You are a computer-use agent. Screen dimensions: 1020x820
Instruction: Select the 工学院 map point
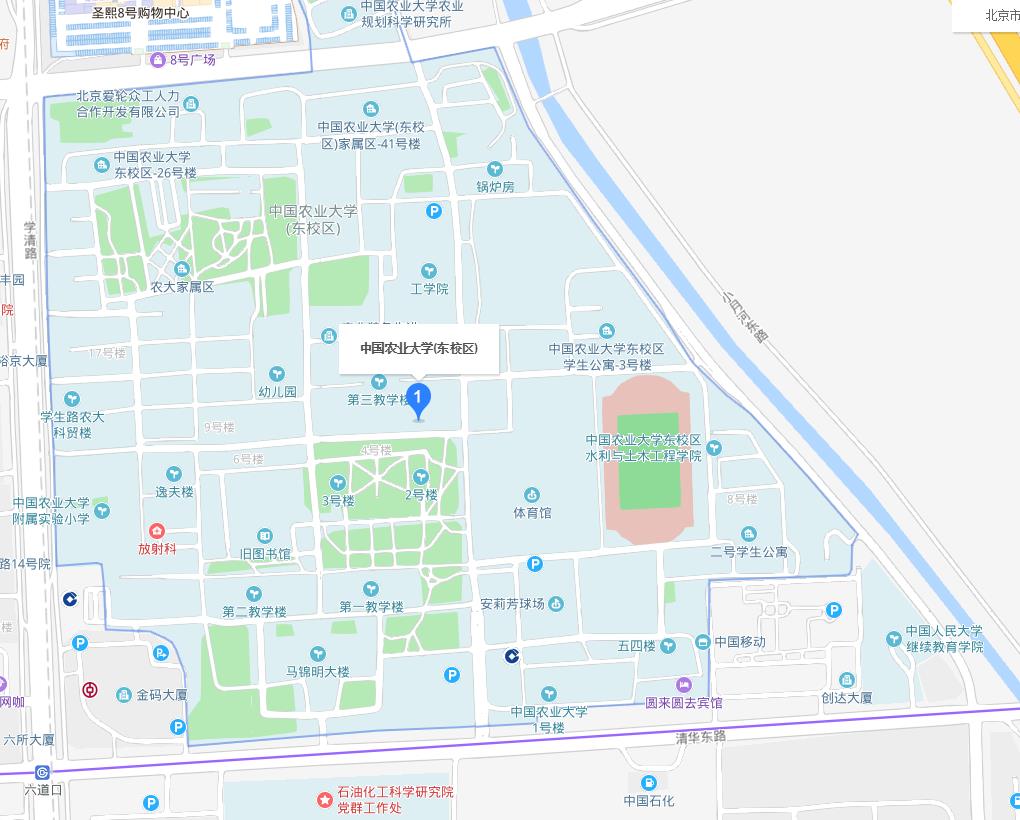tap(429, 271)
